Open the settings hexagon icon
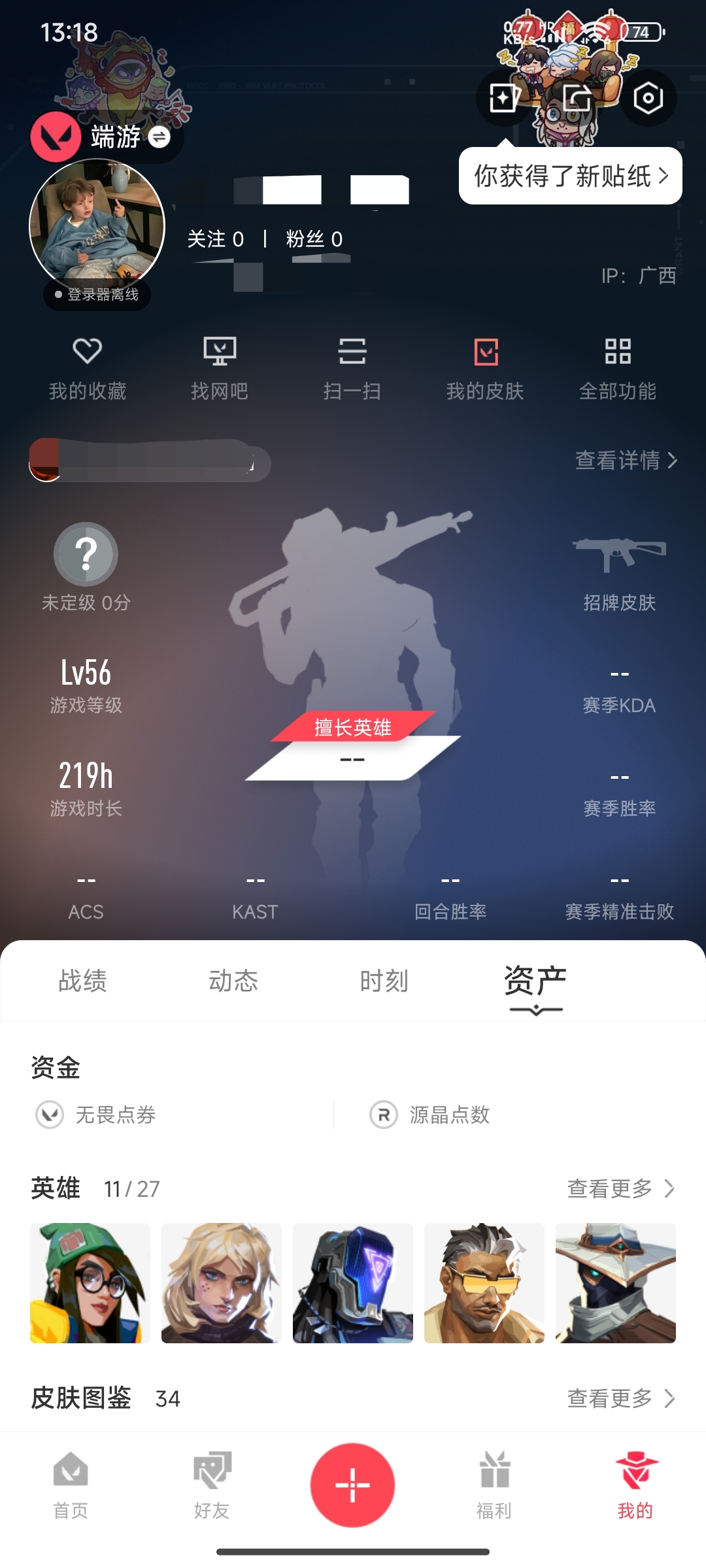The width and height of the screenshot is (706, 1568). pyautogui.click(x=648, y=99)
